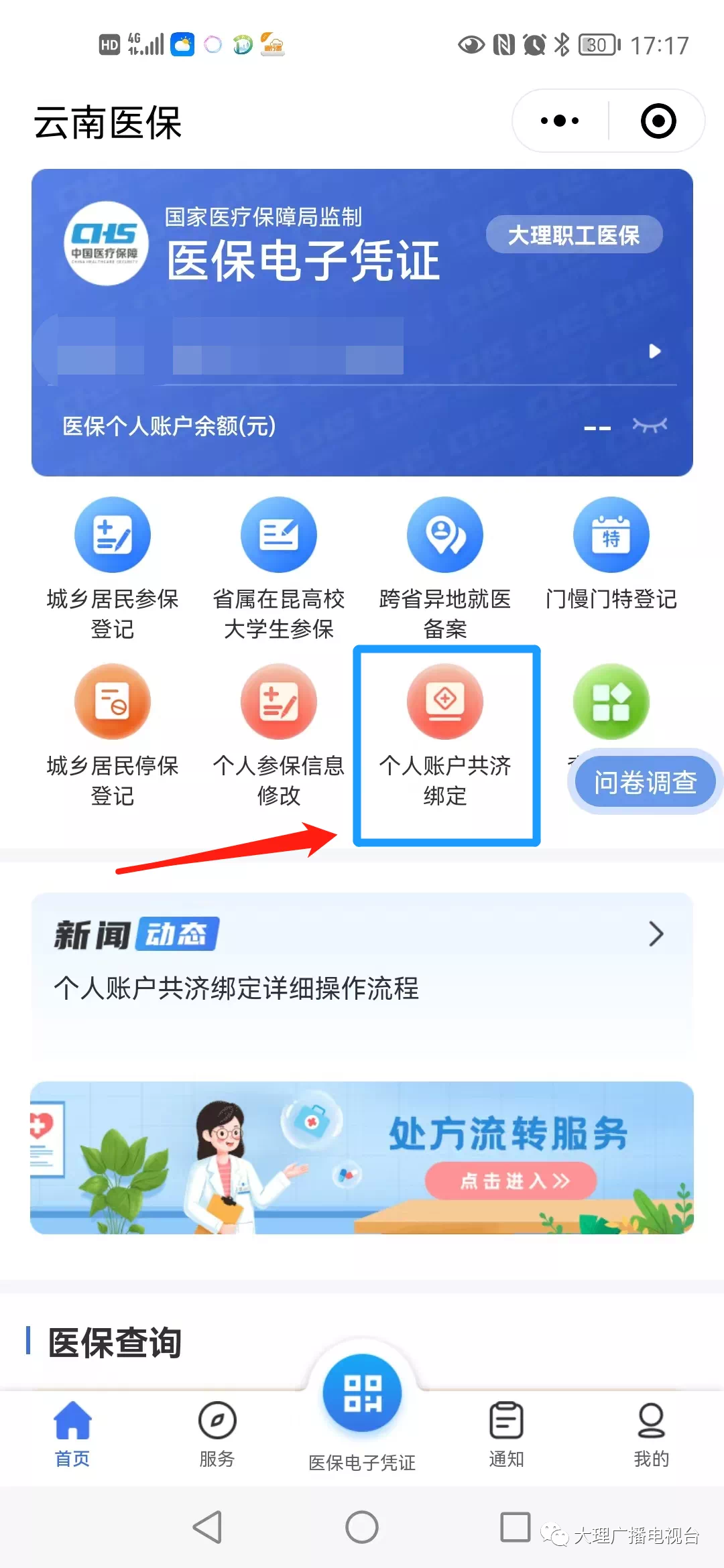
Task: Open the central 医保电子凭证 QR icon
Action: 361,1411
